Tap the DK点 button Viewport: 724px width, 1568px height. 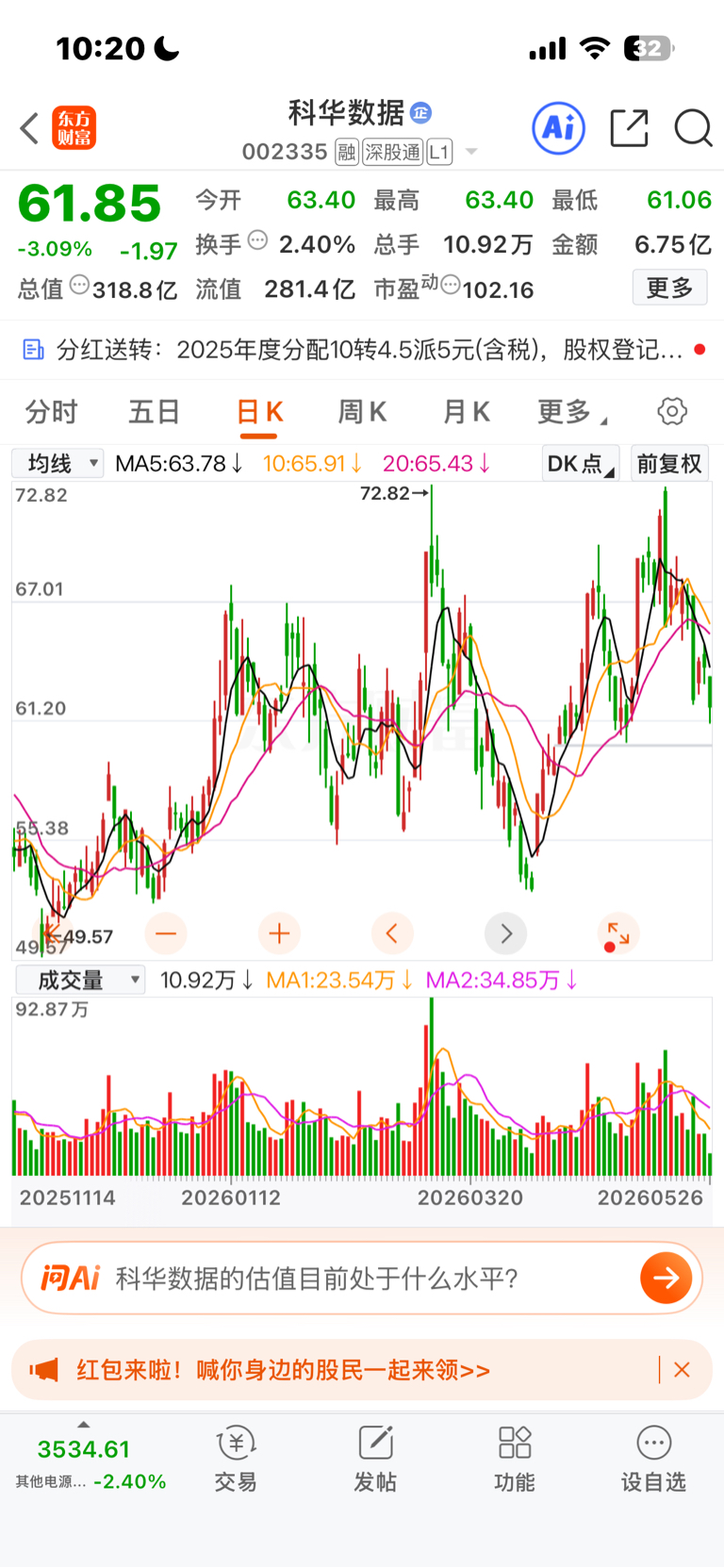coord(581,464)
